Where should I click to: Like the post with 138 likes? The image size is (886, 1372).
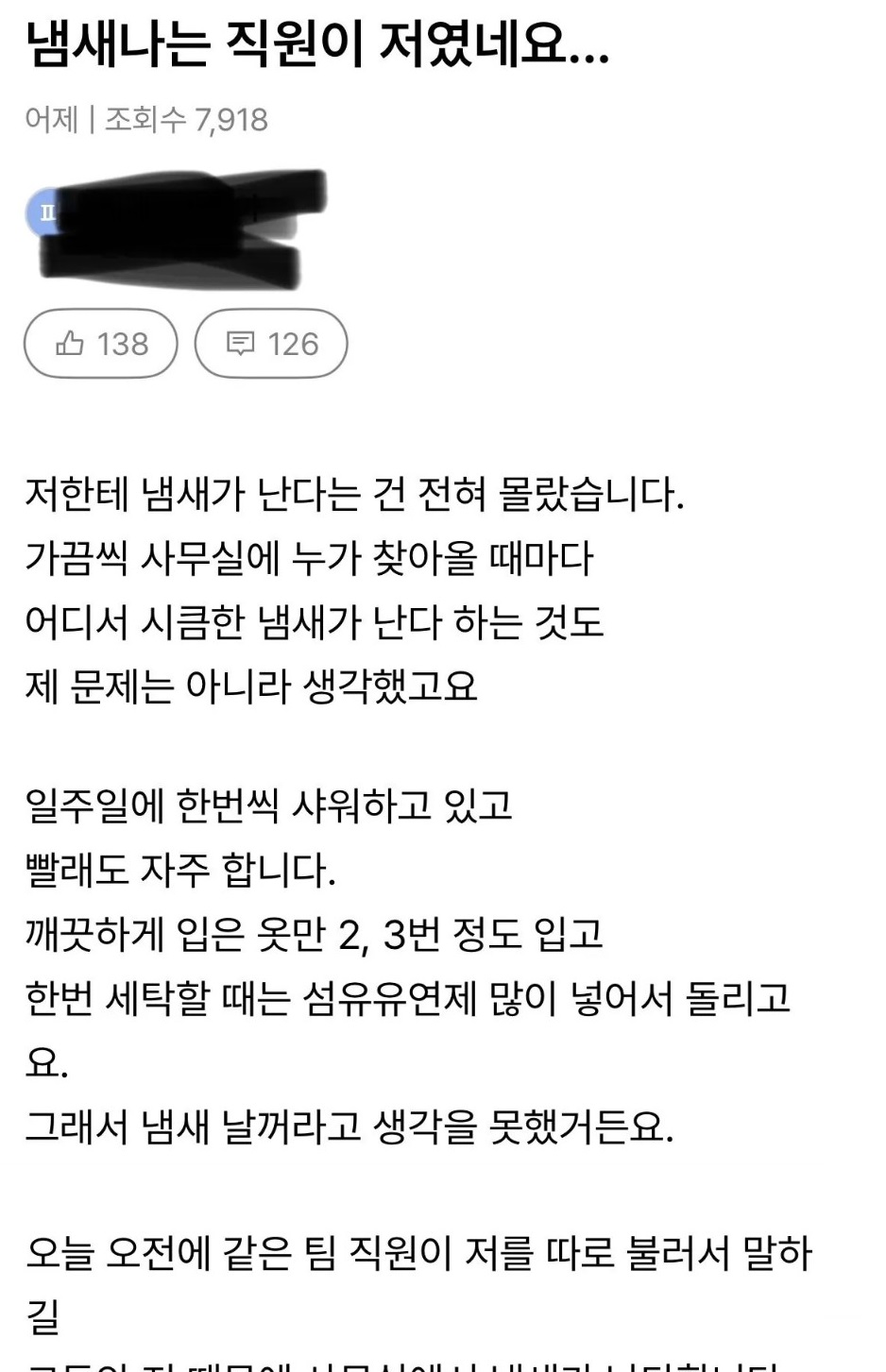[101, 344]
